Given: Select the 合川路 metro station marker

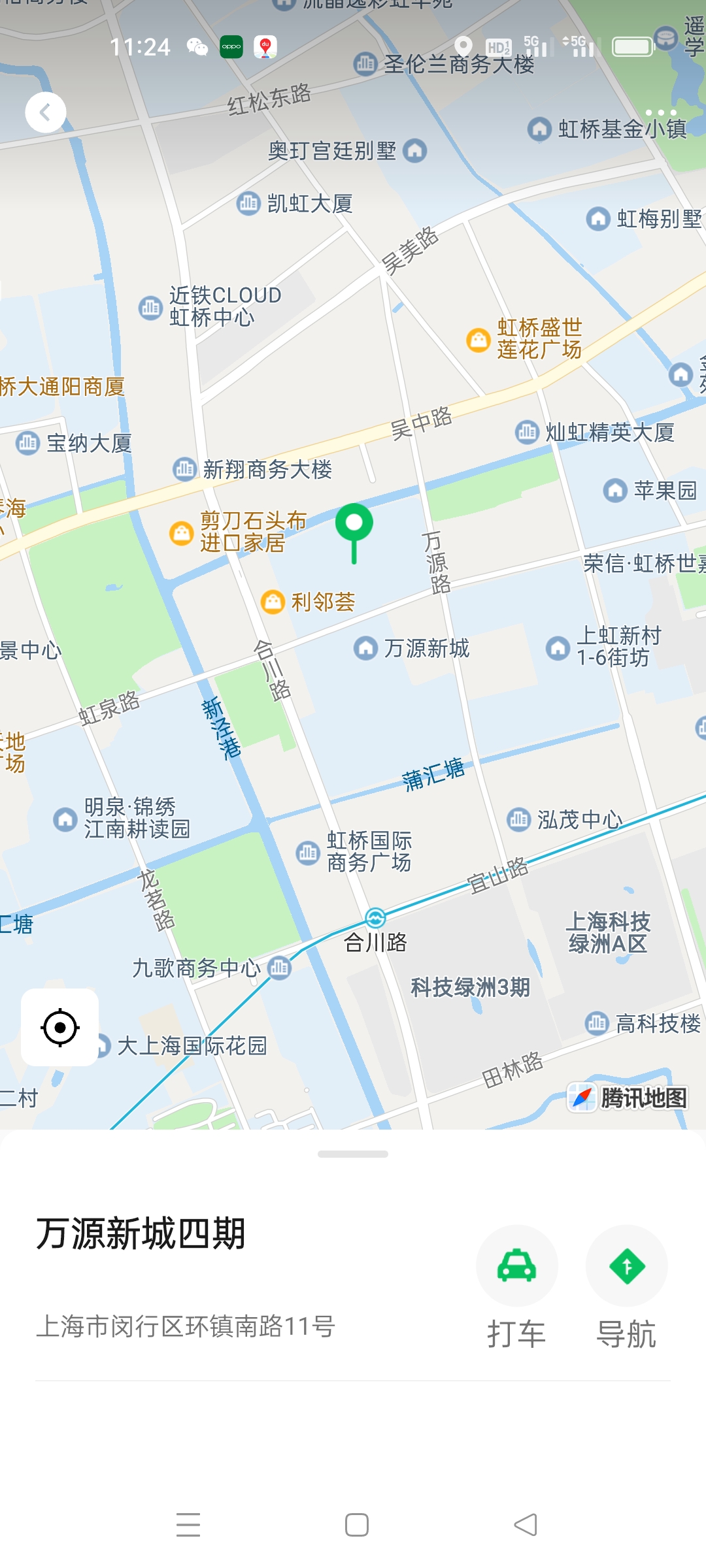Looking at the screenshot, I should pos(375,918).
